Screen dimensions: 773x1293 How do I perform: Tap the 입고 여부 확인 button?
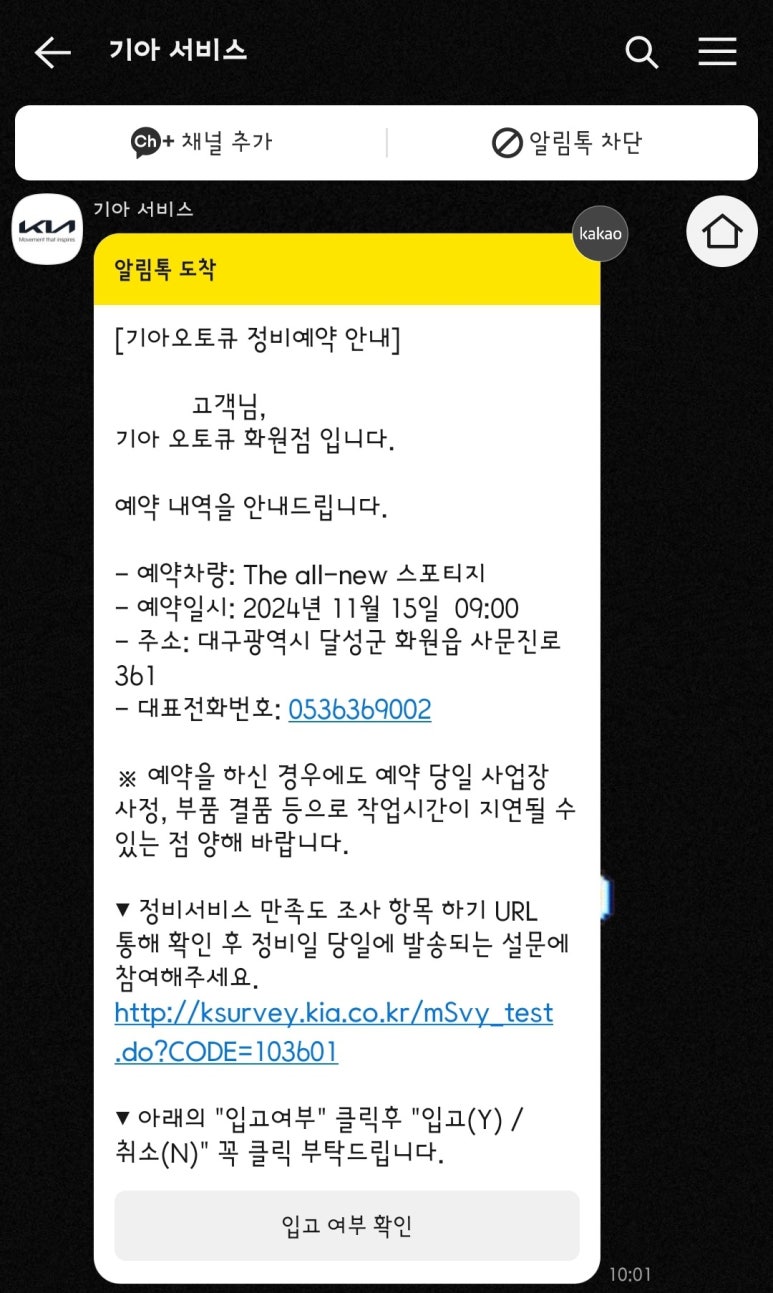[x=346, y=1226]
